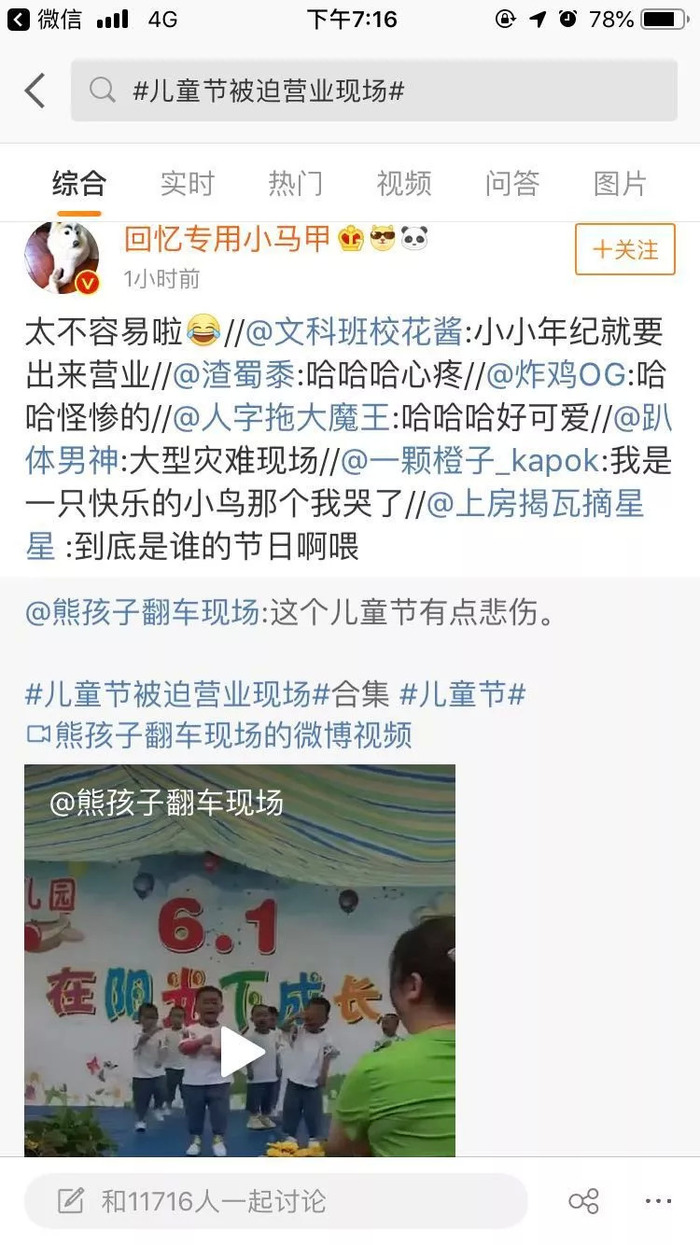Open 熊孩子翻车现场的微博视频 link

(x=218, y=735)
